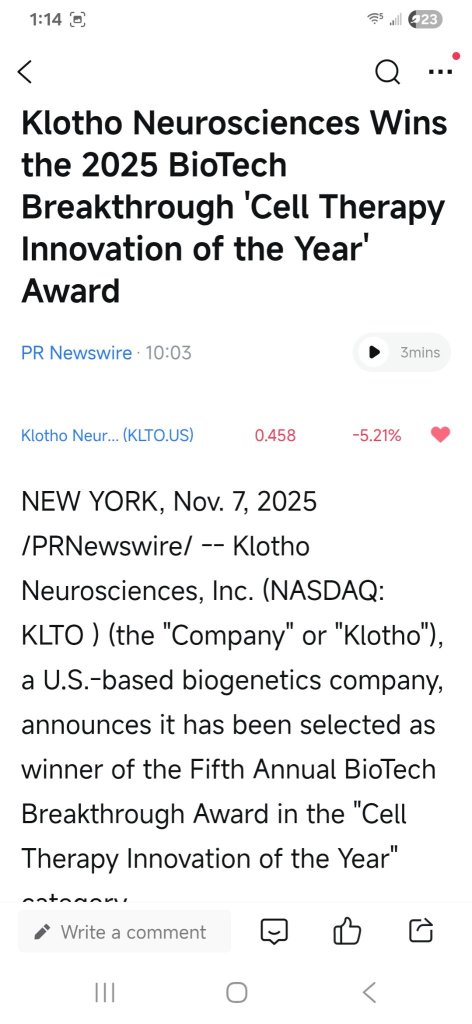Play the 3mins audio version
The height and width of the screenshot is (1024, 472).
402,353
